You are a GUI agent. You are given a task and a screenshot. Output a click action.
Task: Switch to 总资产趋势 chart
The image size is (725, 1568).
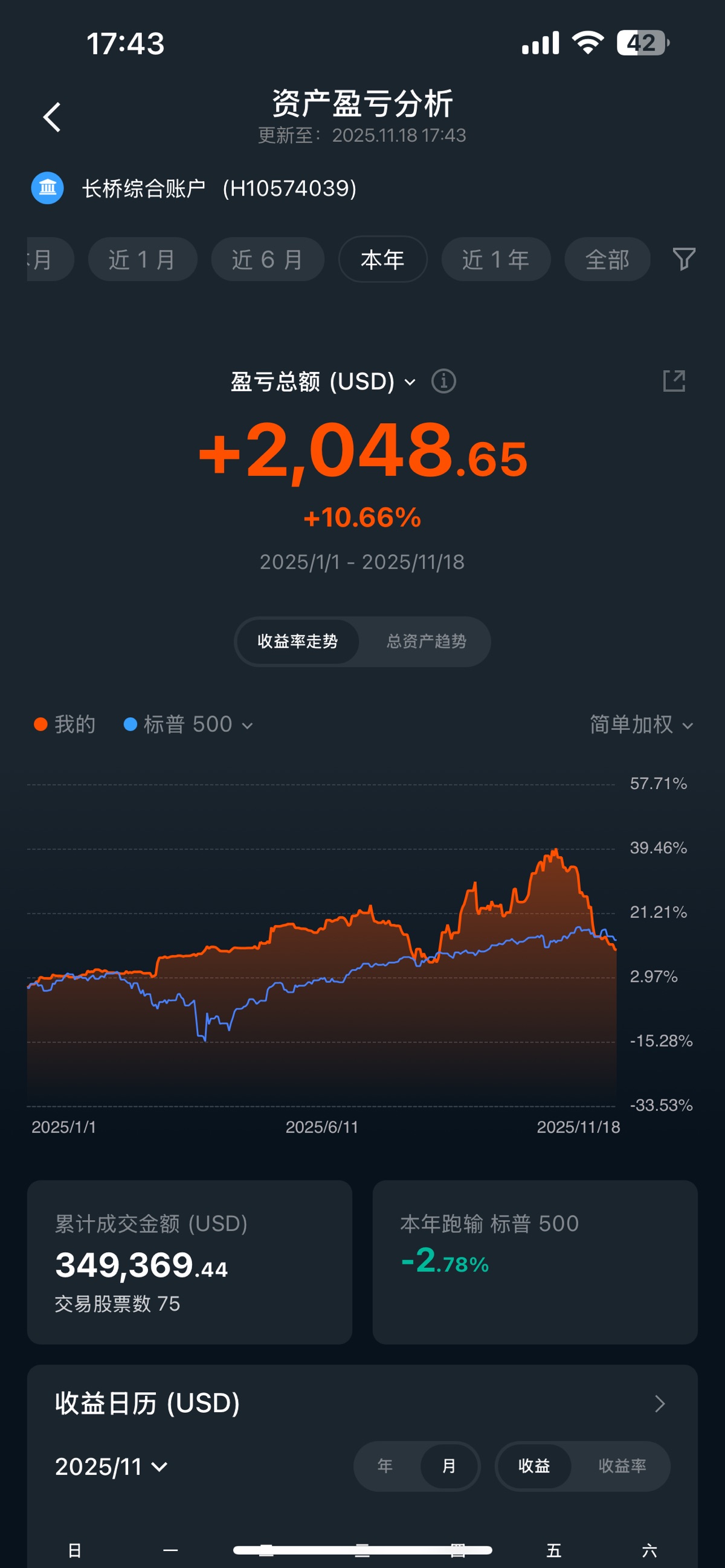426,642
